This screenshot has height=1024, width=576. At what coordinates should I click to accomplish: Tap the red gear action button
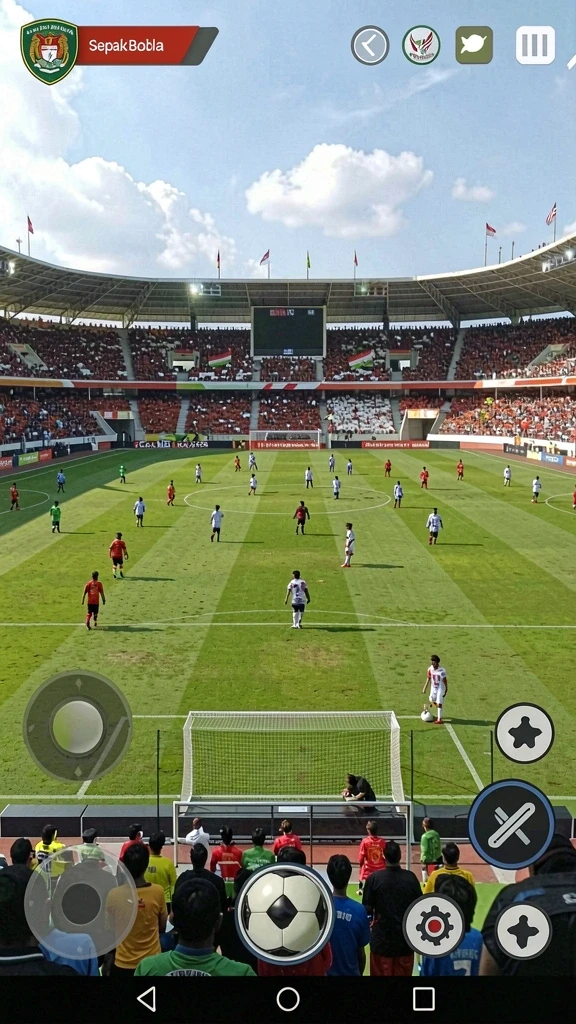434,925
